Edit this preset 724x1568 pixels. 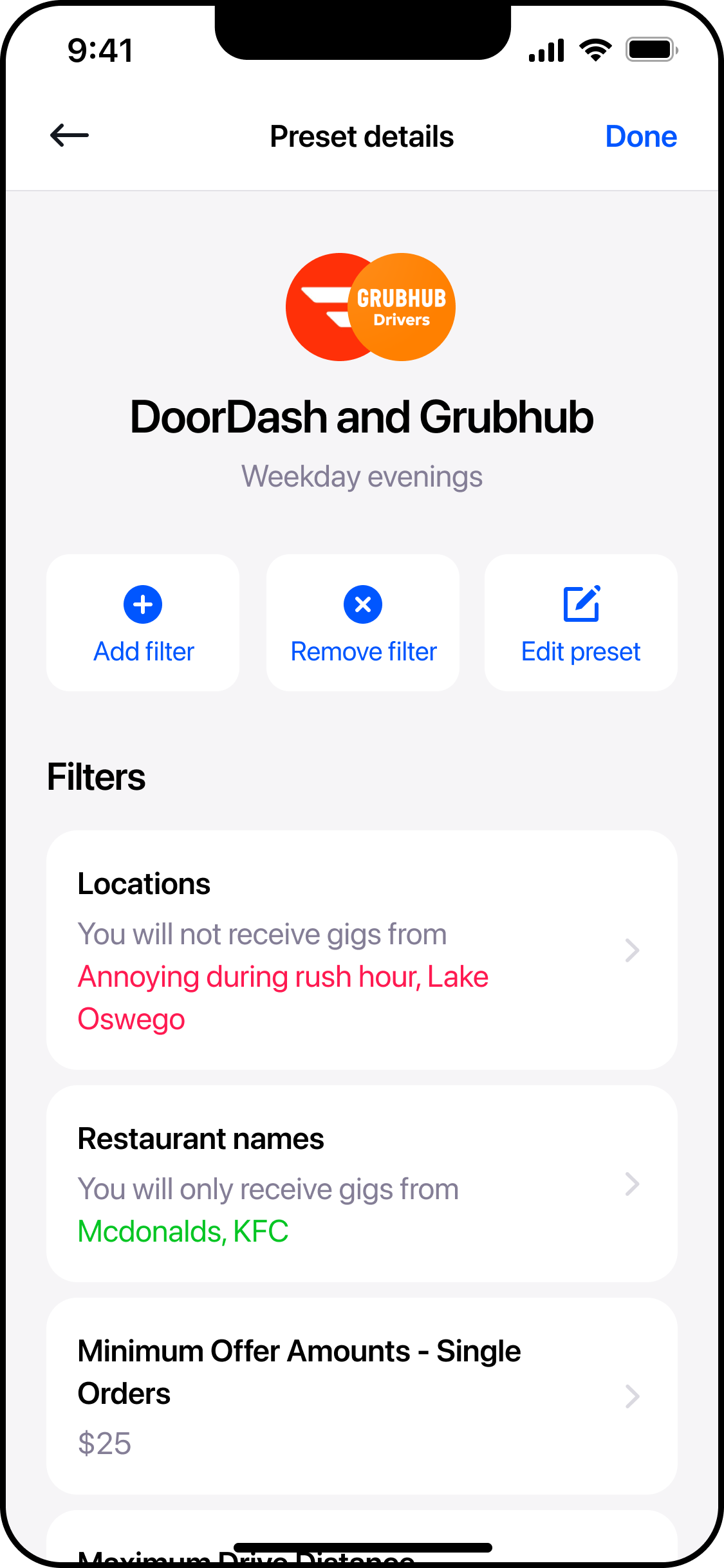point(580,623)
